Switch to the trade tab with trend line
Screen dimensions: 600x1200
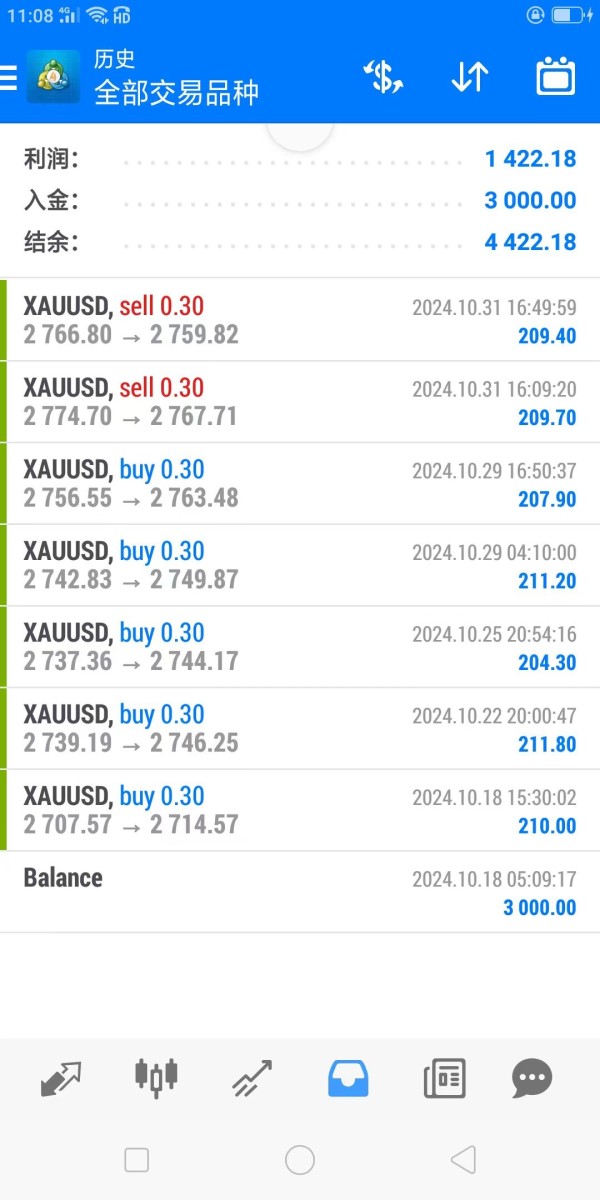click(252, 1079)
